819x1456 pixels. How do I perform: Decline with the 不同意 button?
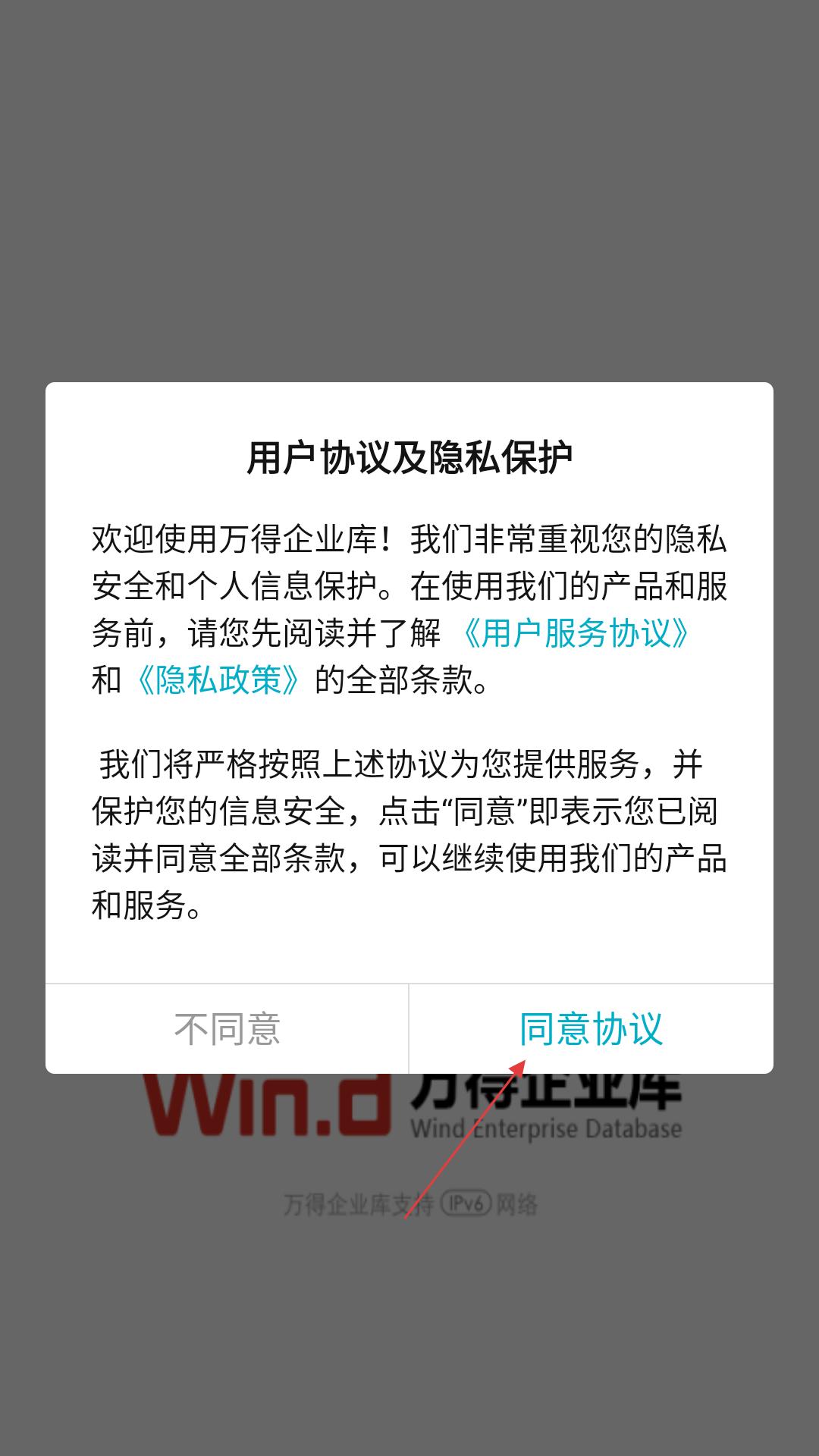pos(227,1029)
